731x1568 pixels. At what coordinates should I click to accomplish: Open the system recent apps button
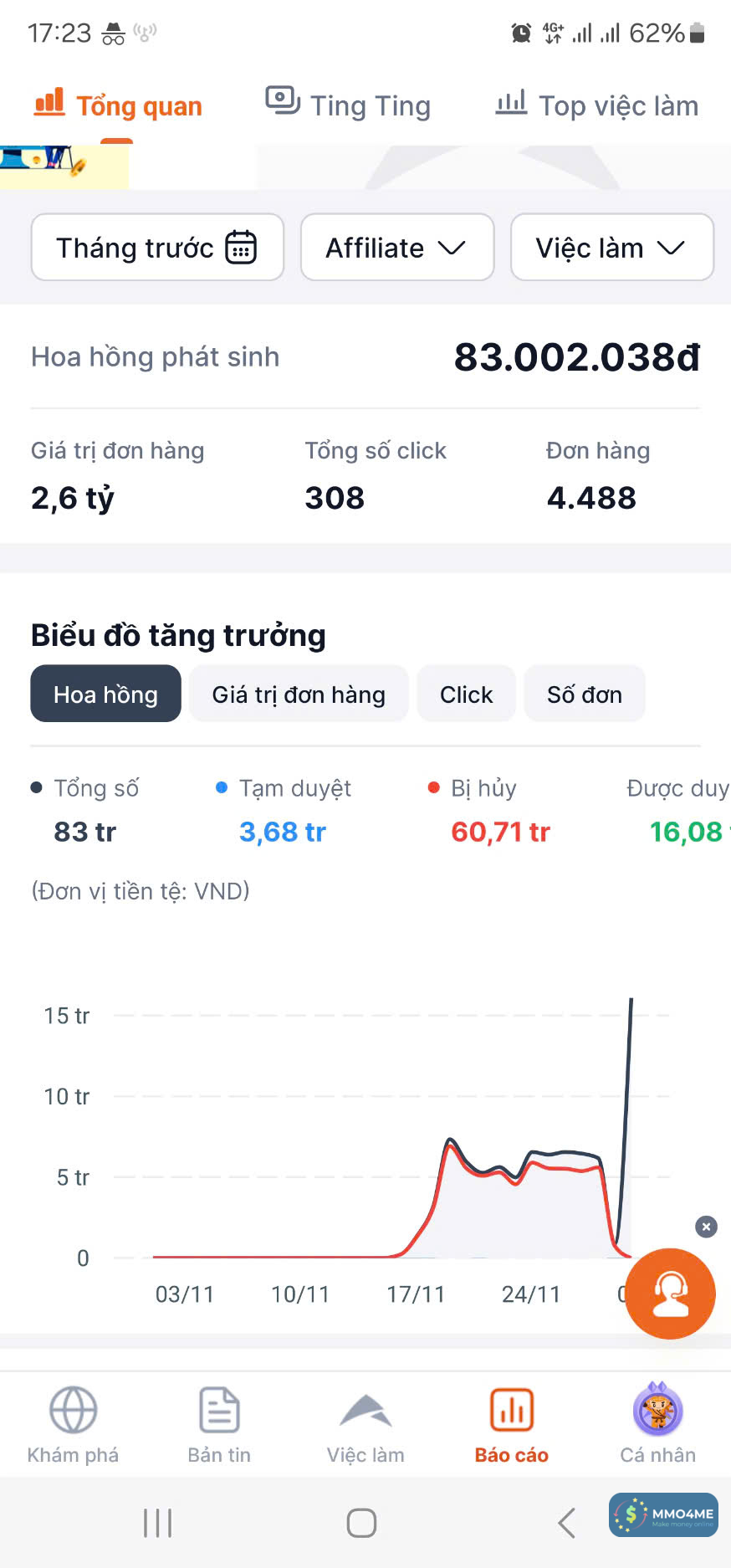157,1523
